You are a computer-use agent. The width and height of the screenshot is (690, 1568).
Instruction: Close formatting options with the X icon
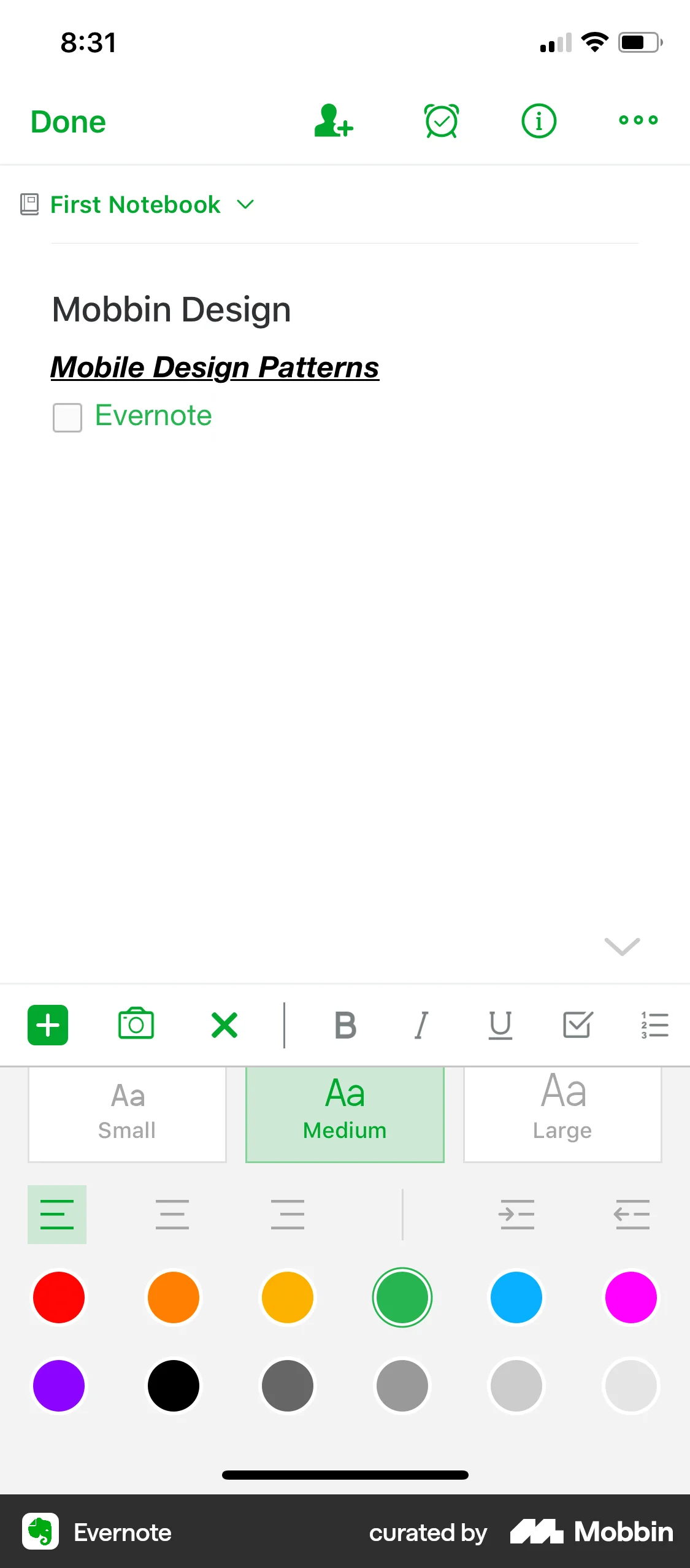click(x=224, y=1024)
